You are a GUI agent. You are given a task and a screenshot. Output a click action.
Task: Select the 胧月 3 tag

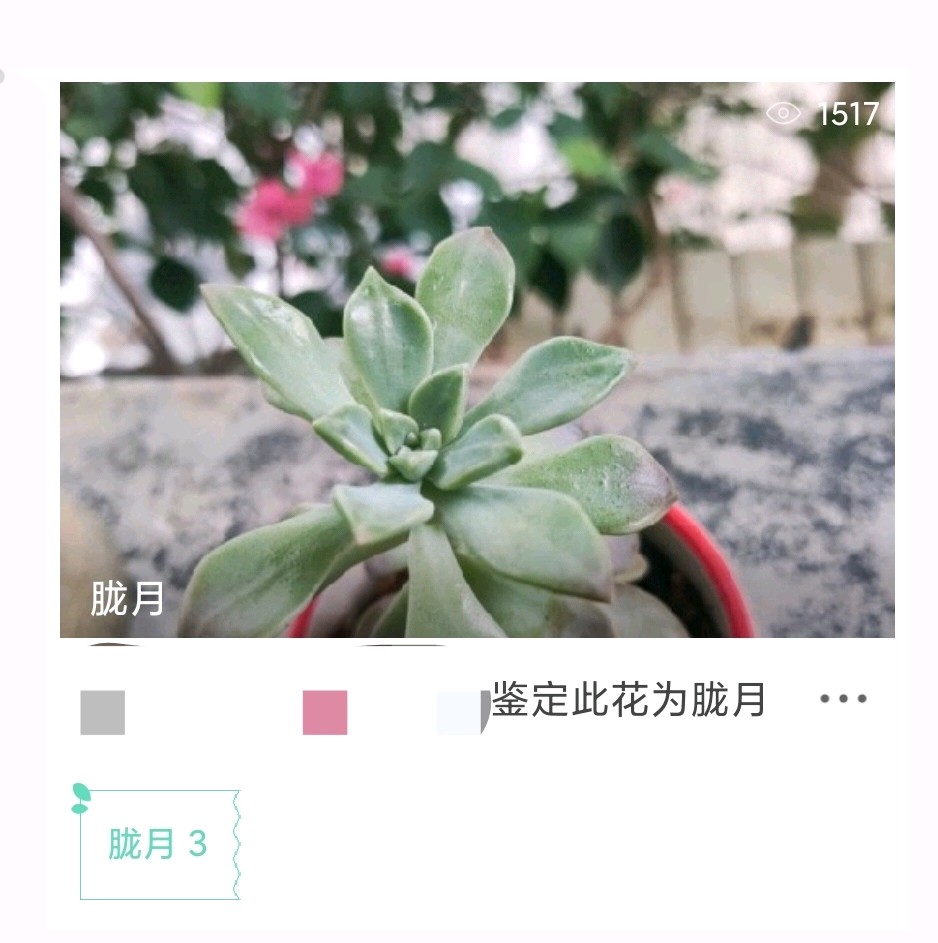159,845
